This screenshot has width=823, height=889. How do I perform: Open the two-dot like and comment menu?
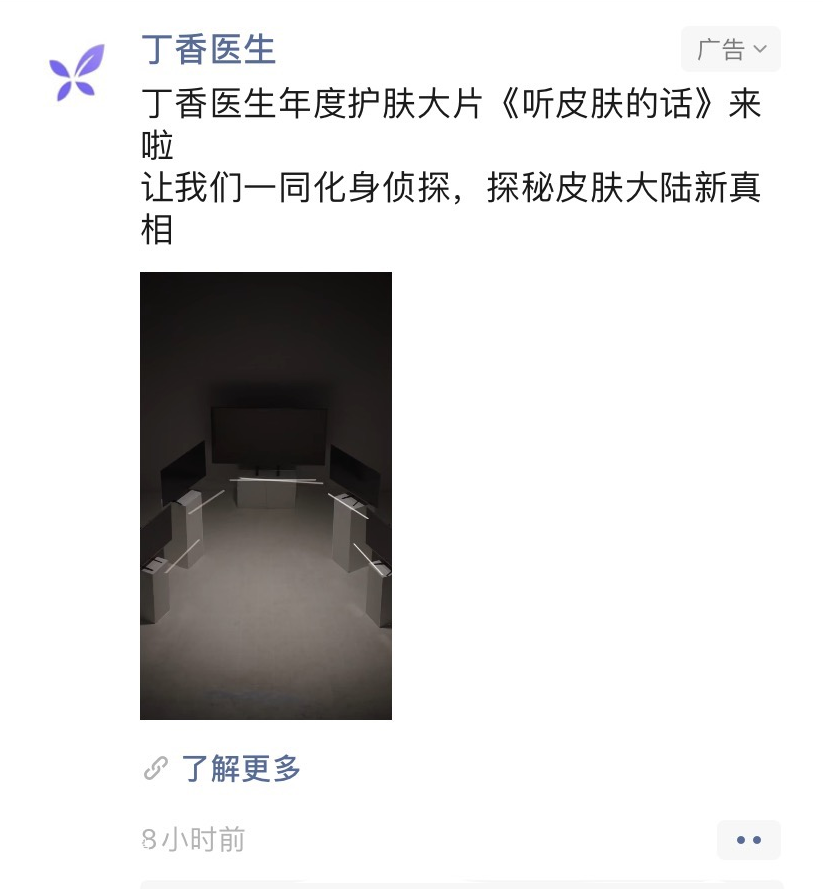(x=748, y=840)
